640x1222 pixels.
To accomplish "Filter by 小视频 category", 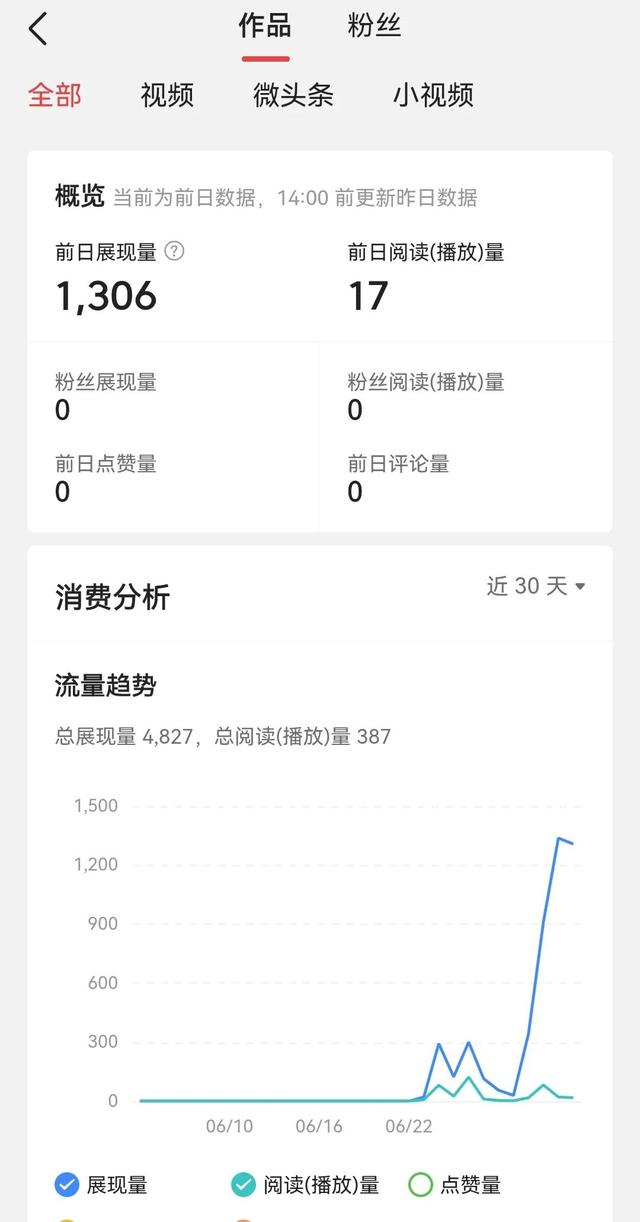I will [x=433, y=96].
